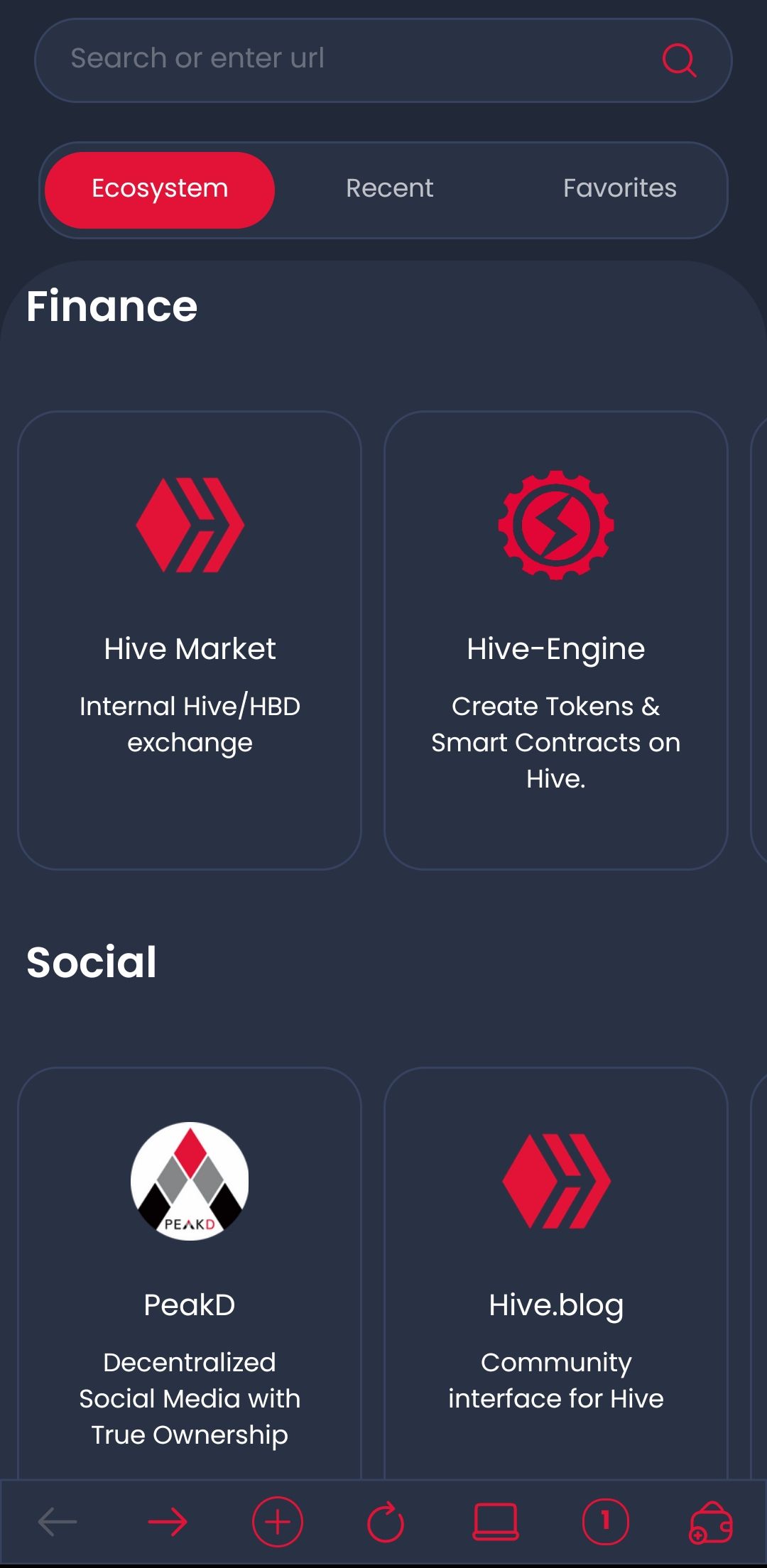Image resolution: width=767 pixels, height=1568 pixels.
Task: Open the Hive.blog card
Action: (556, 1278)
